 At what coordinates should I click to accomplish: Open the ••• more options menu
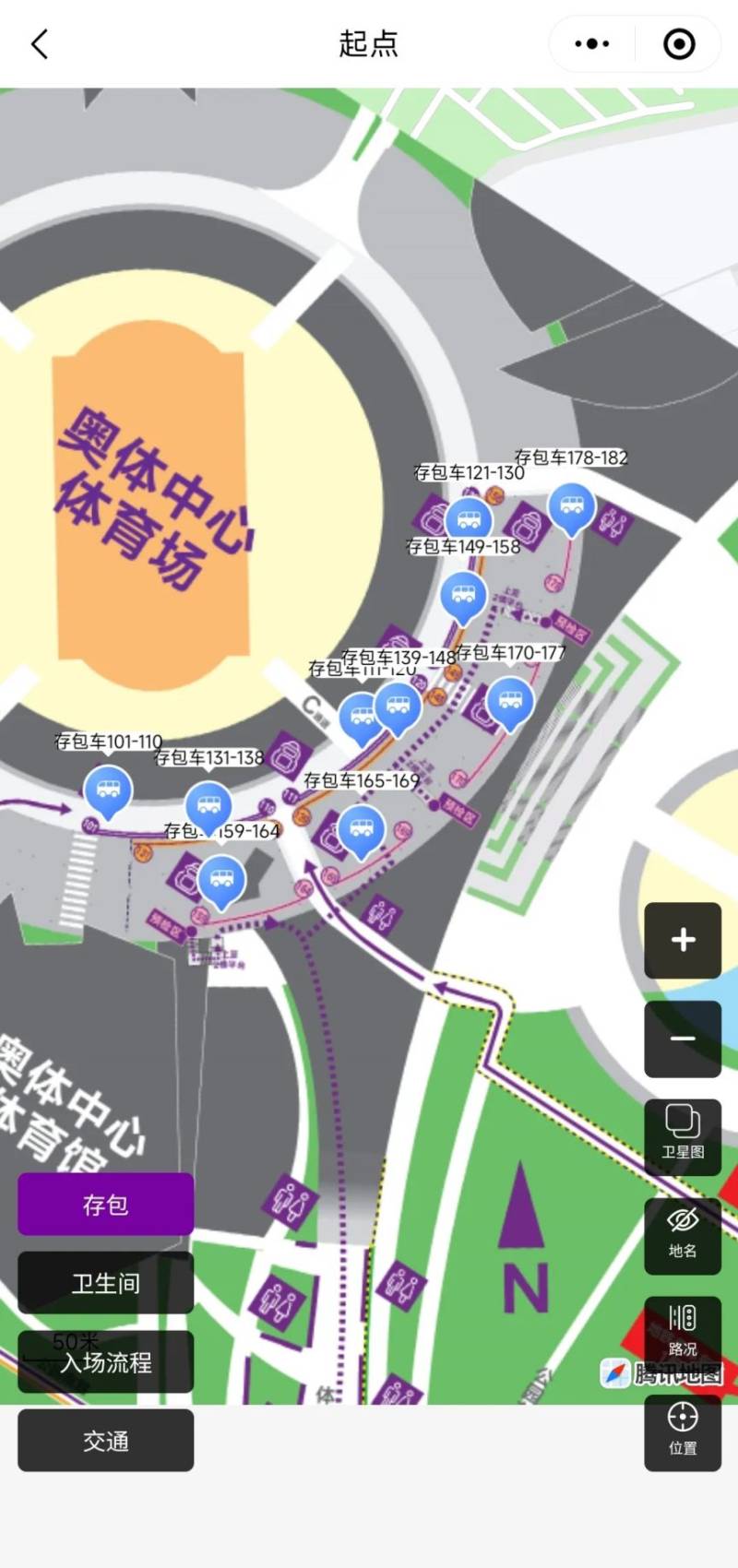589,42
